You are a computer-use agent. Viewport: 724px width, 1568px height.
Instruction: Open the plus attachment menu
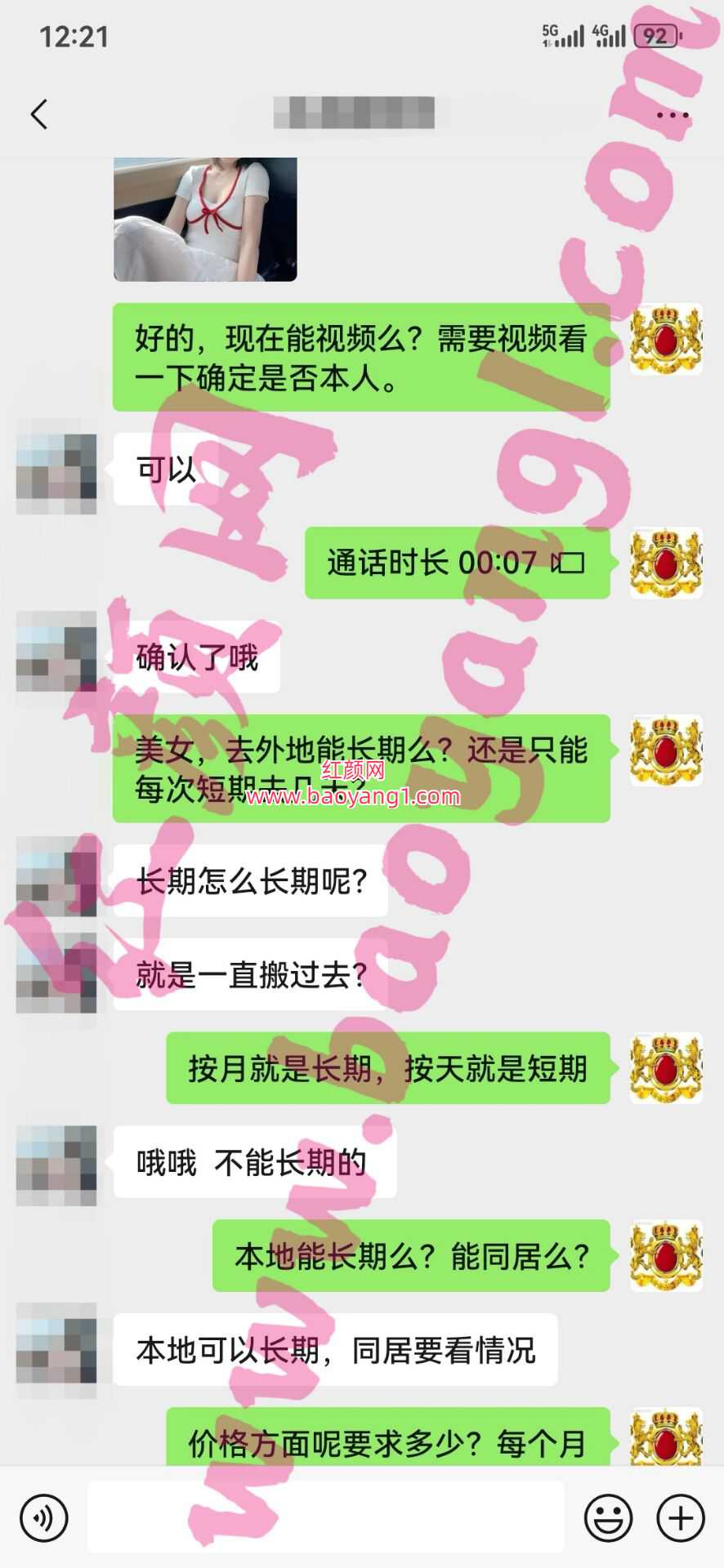click(x=681, y=1518)
